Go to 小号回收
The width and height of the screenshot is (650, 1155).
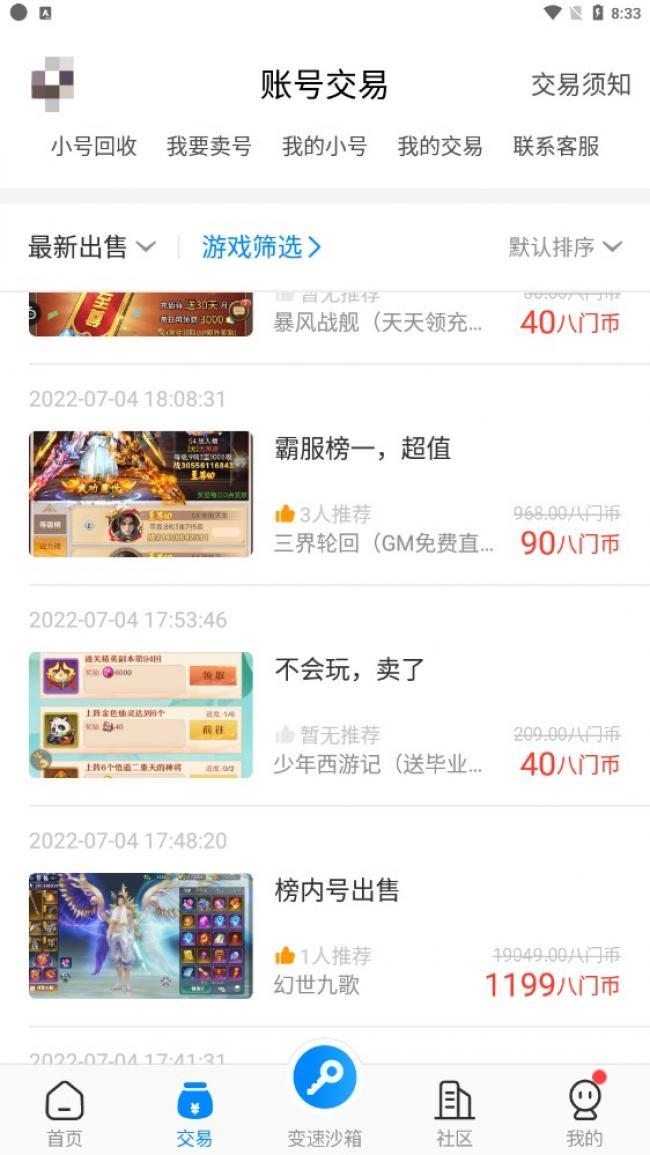94,147
